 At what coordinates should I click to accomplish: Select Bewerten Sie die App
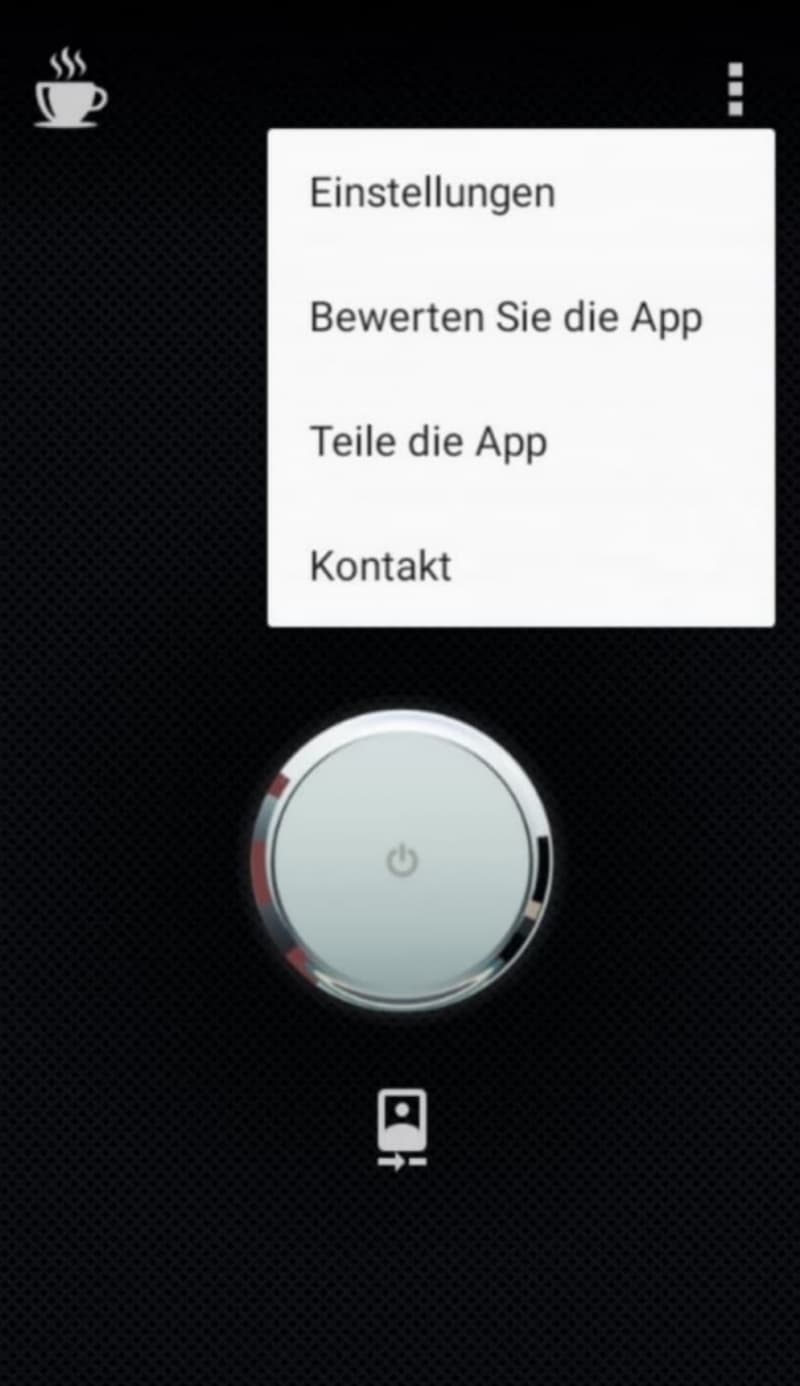click(x=521, y=317)
